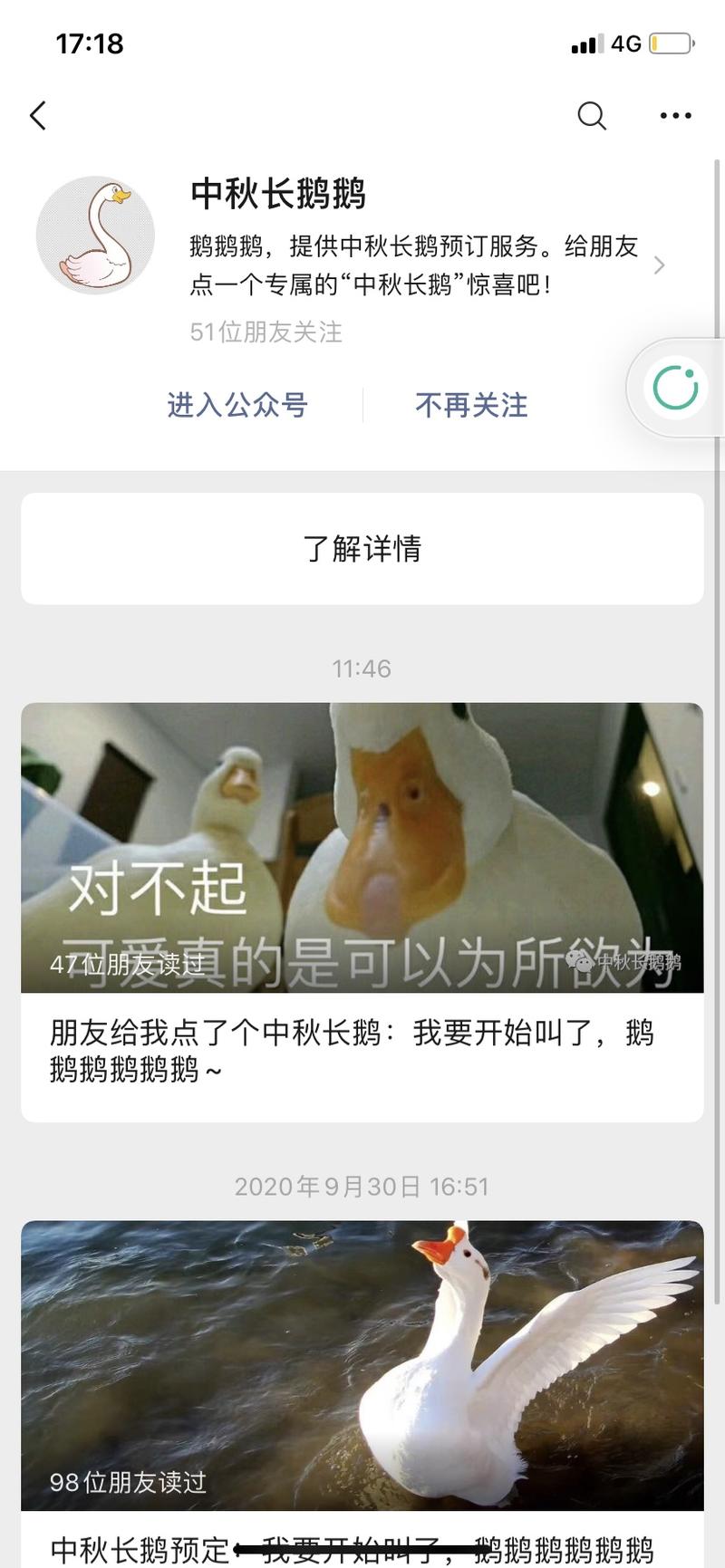Open search via the magnifier icon
This screenshot has height=1568, width=725.
click(x=593, y=116)
